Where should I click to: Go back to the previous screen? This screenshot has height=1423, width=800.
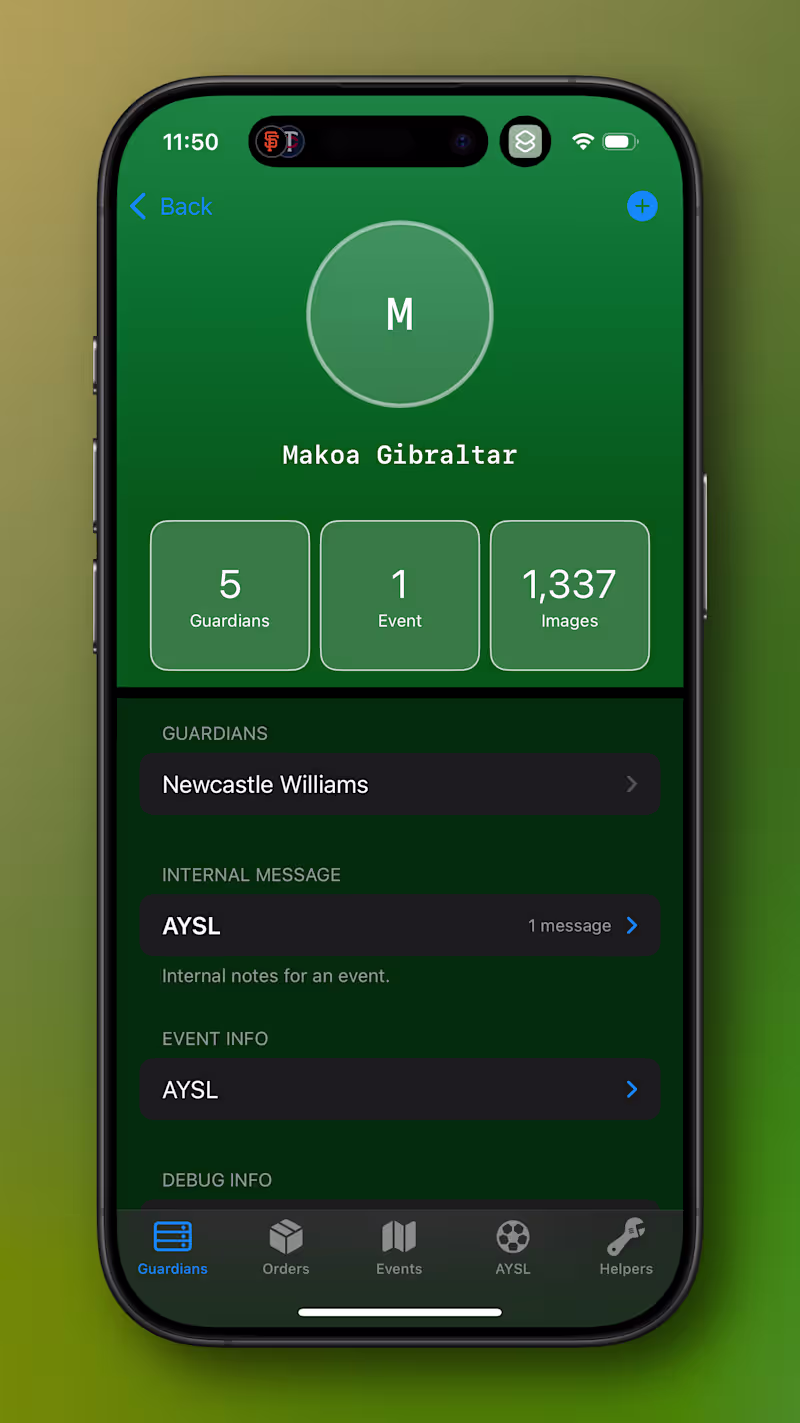click(171, 207)
